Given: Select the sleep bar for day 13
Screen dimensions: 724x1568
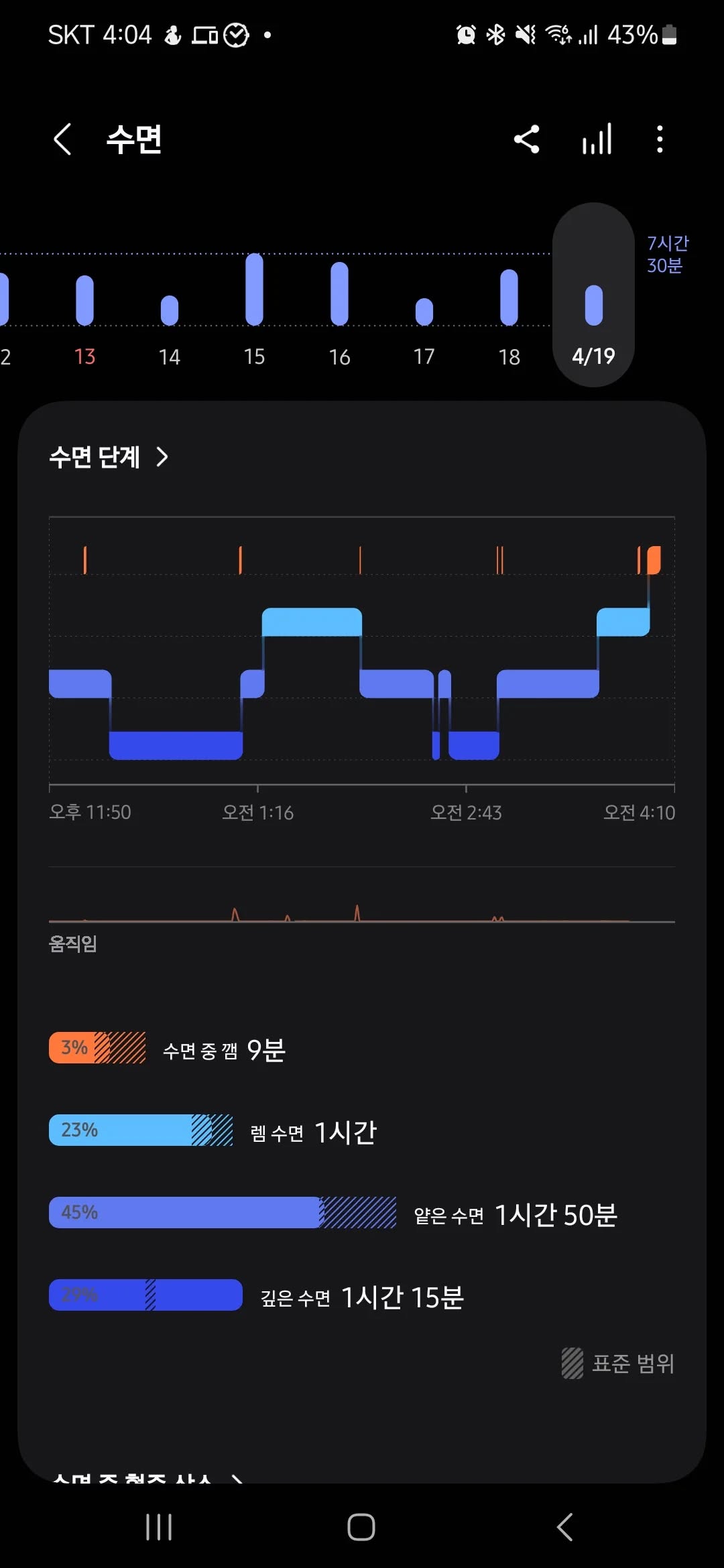Looking at the screenshot, I should point(84,301).
